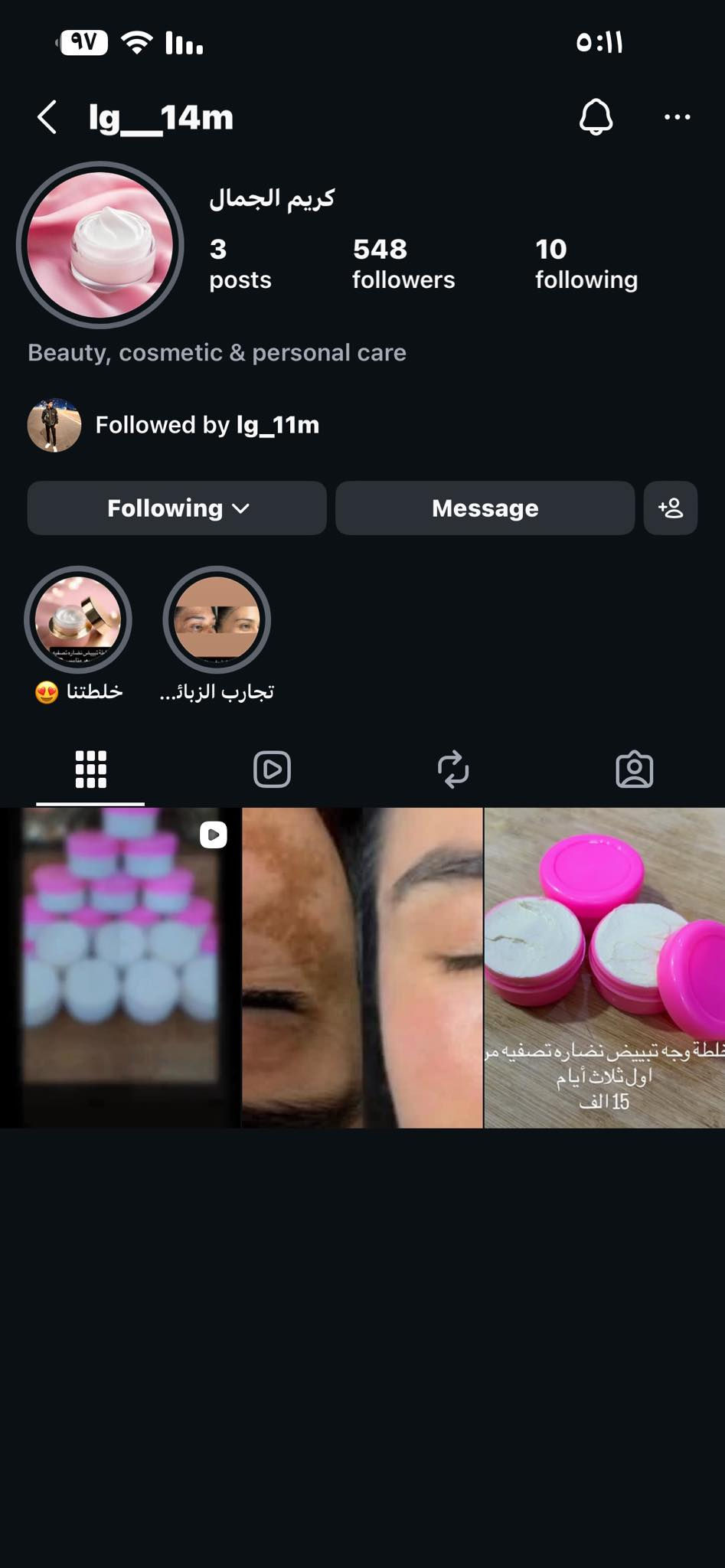Screen dimensions: 725x1568
Task: Open the 548 followers list
Action: [403, 263]
